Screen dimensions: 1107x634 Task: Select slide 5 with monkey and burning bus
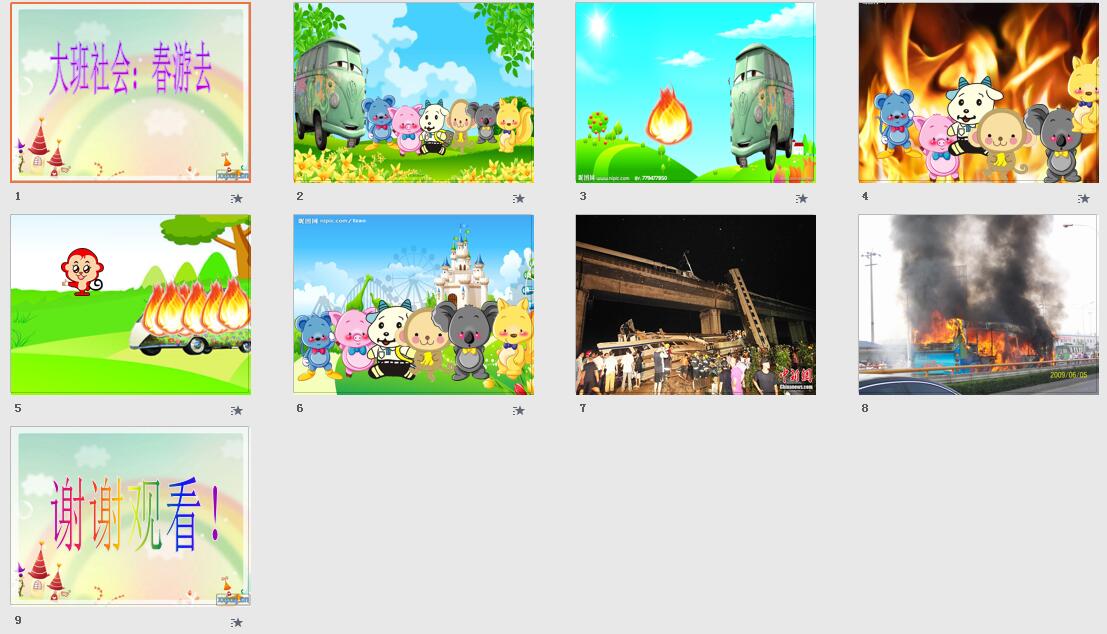130,304
